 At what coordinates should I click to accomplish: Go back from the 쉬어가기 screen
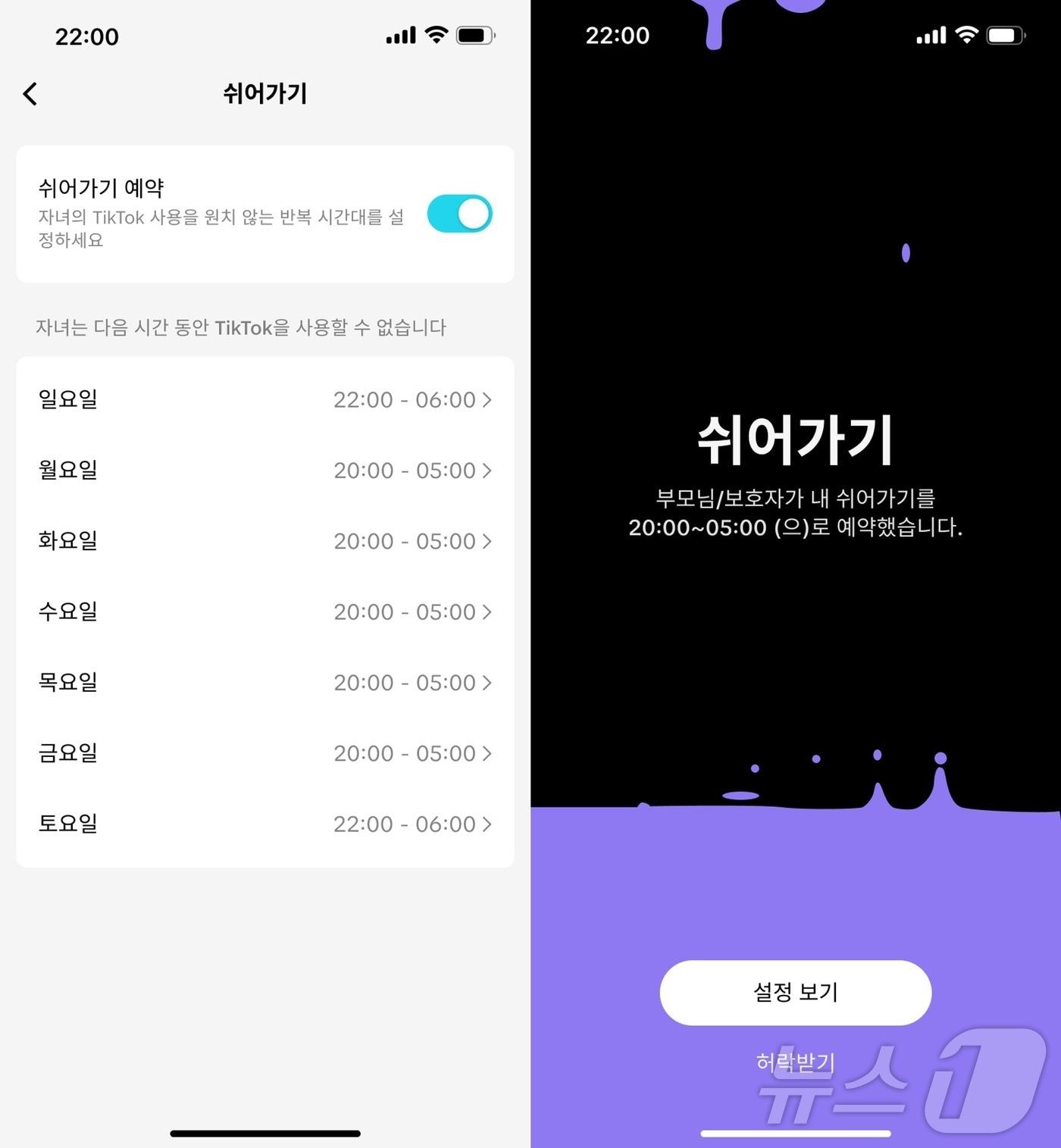[x=30, y=94]
